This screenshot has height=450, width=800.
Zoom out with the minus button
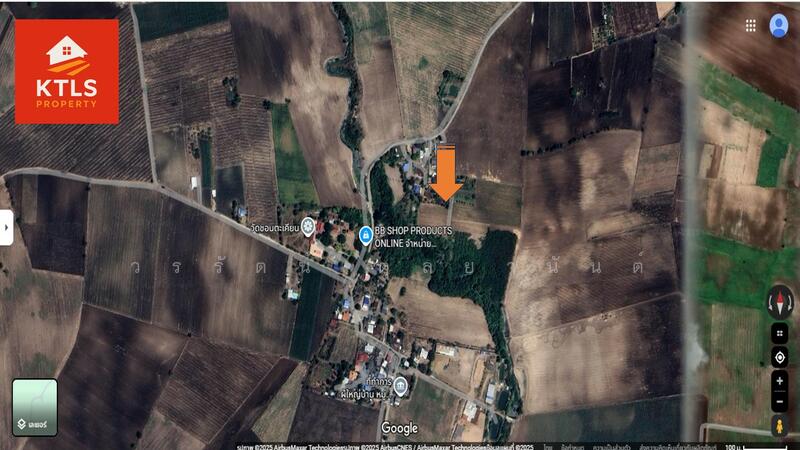tap(780, 402)
